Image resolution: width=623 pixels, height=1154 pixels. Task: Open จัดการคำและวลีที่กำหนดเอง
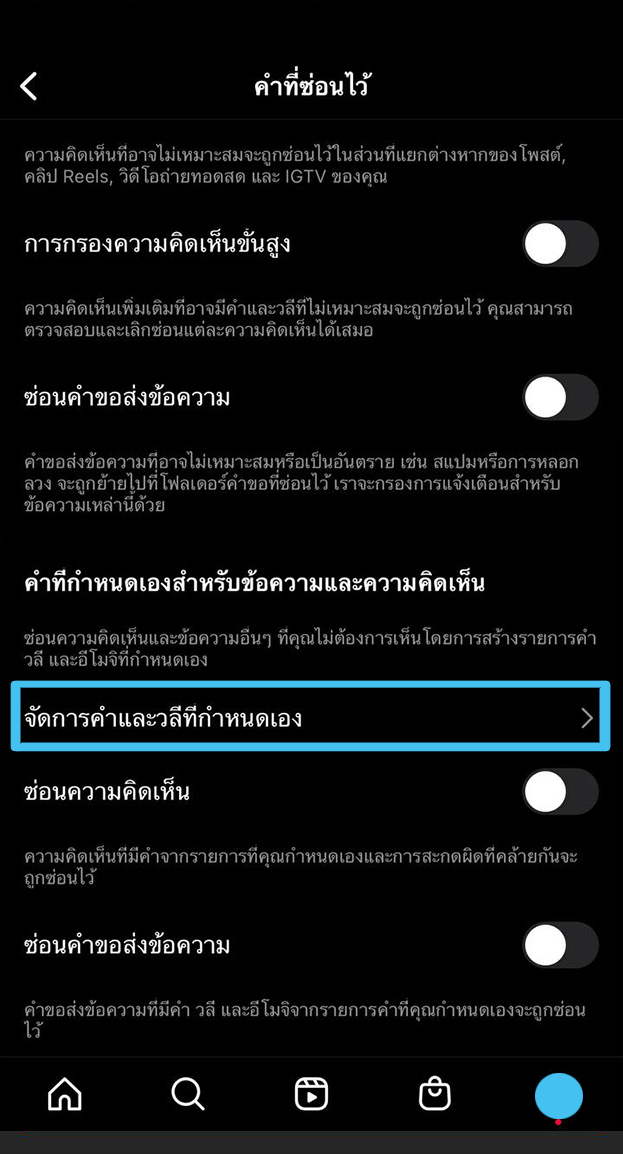coord(310,717)
